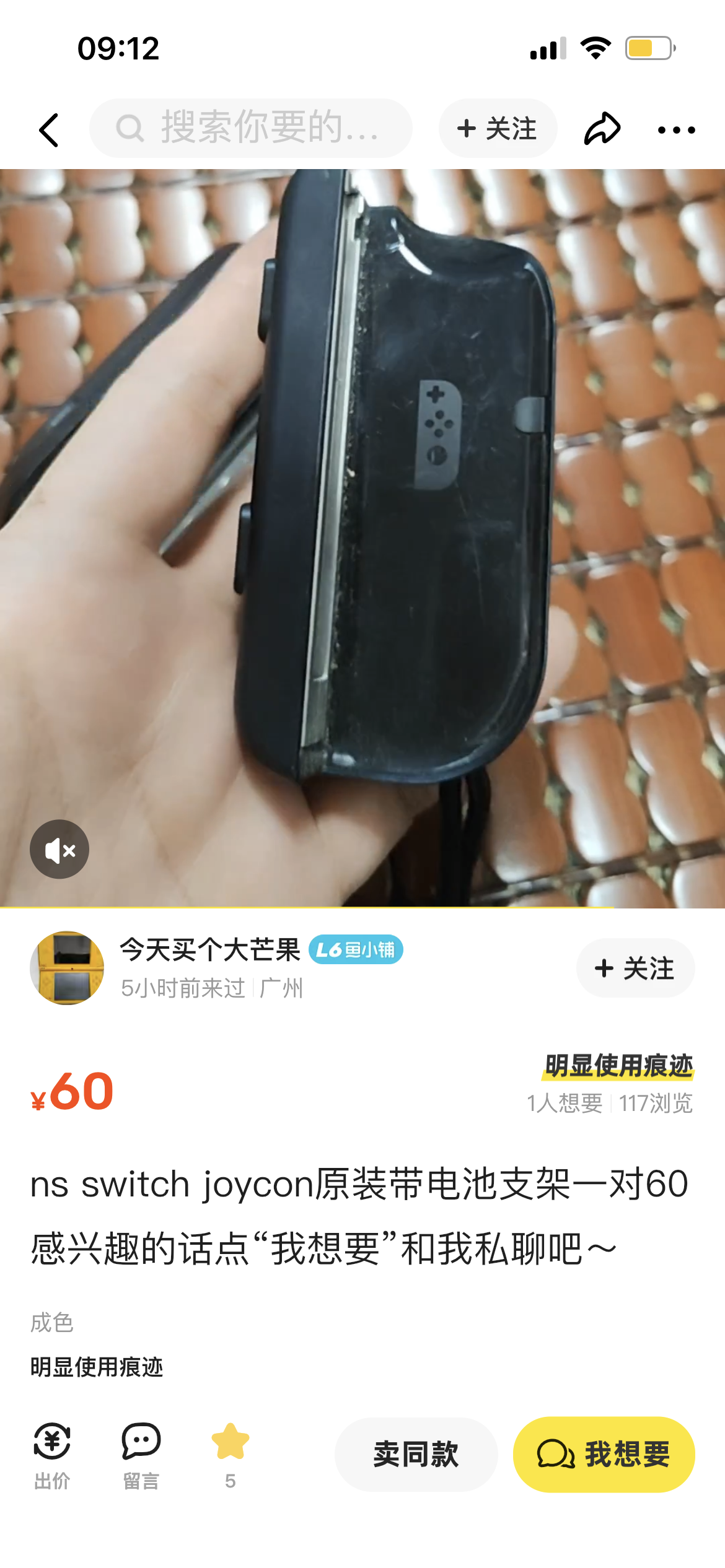
Task: Open the search box at the top
Action: point(251,128)
